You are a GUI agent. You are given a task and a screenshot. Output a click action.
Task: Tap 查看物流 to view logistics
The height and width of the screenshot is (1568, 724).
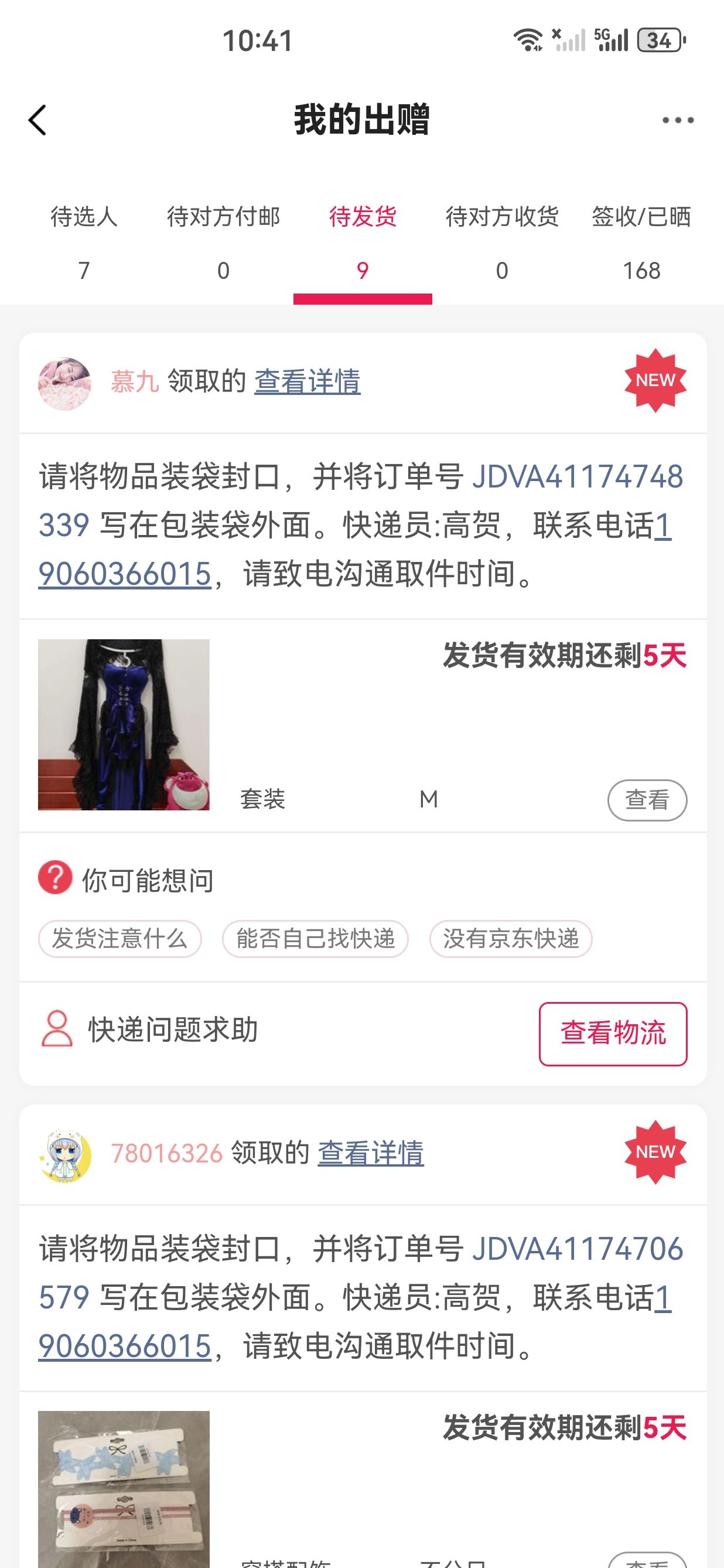[x=613, y=1034]
